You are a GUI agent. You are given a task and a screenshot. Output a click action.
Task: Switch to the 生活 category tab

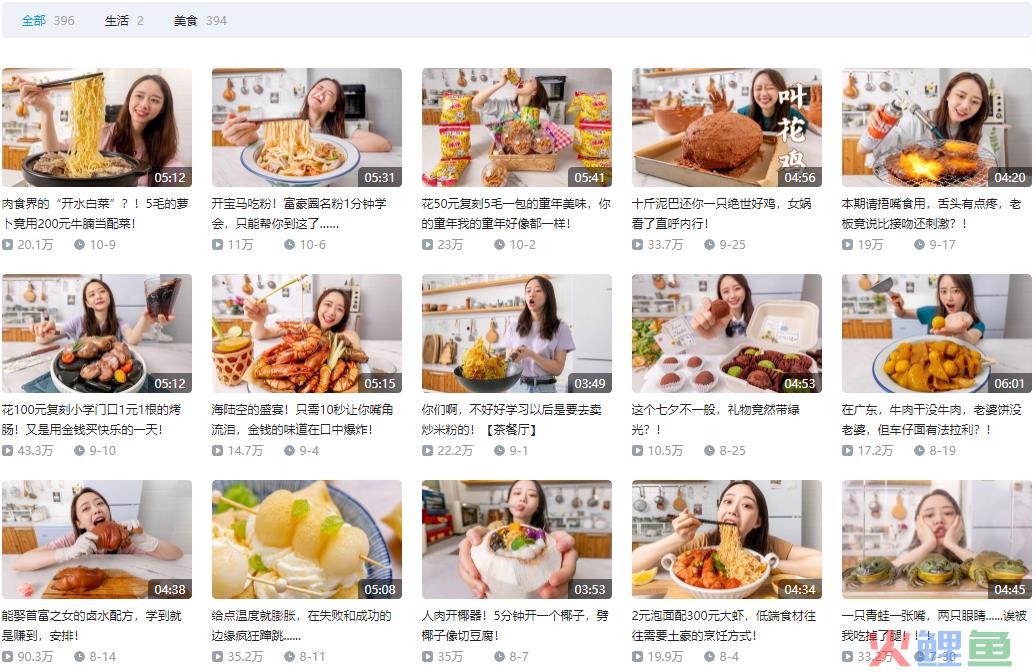tap(117, 20)
